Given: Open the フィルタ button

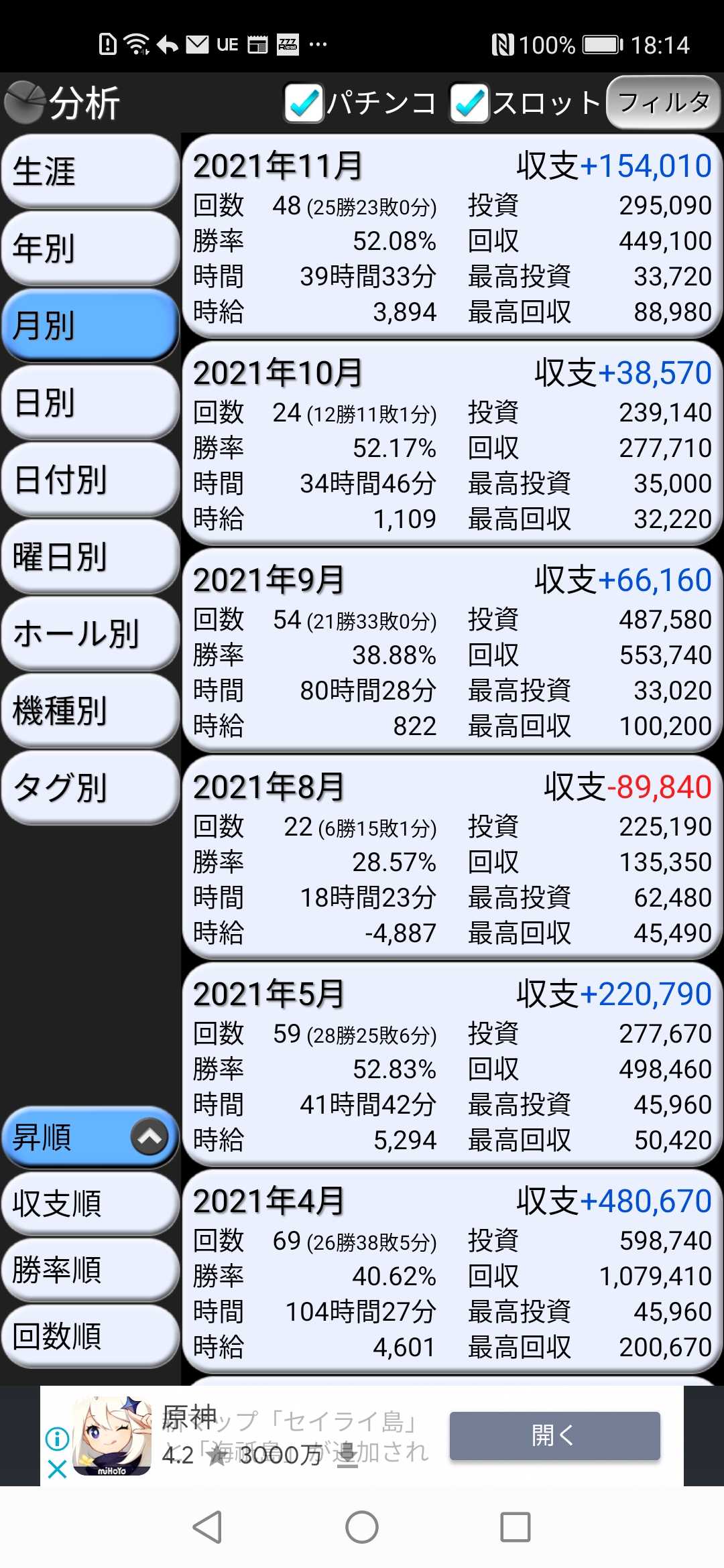Looking at the screenshot, I should pyautogui.click(x=663, y=103).
